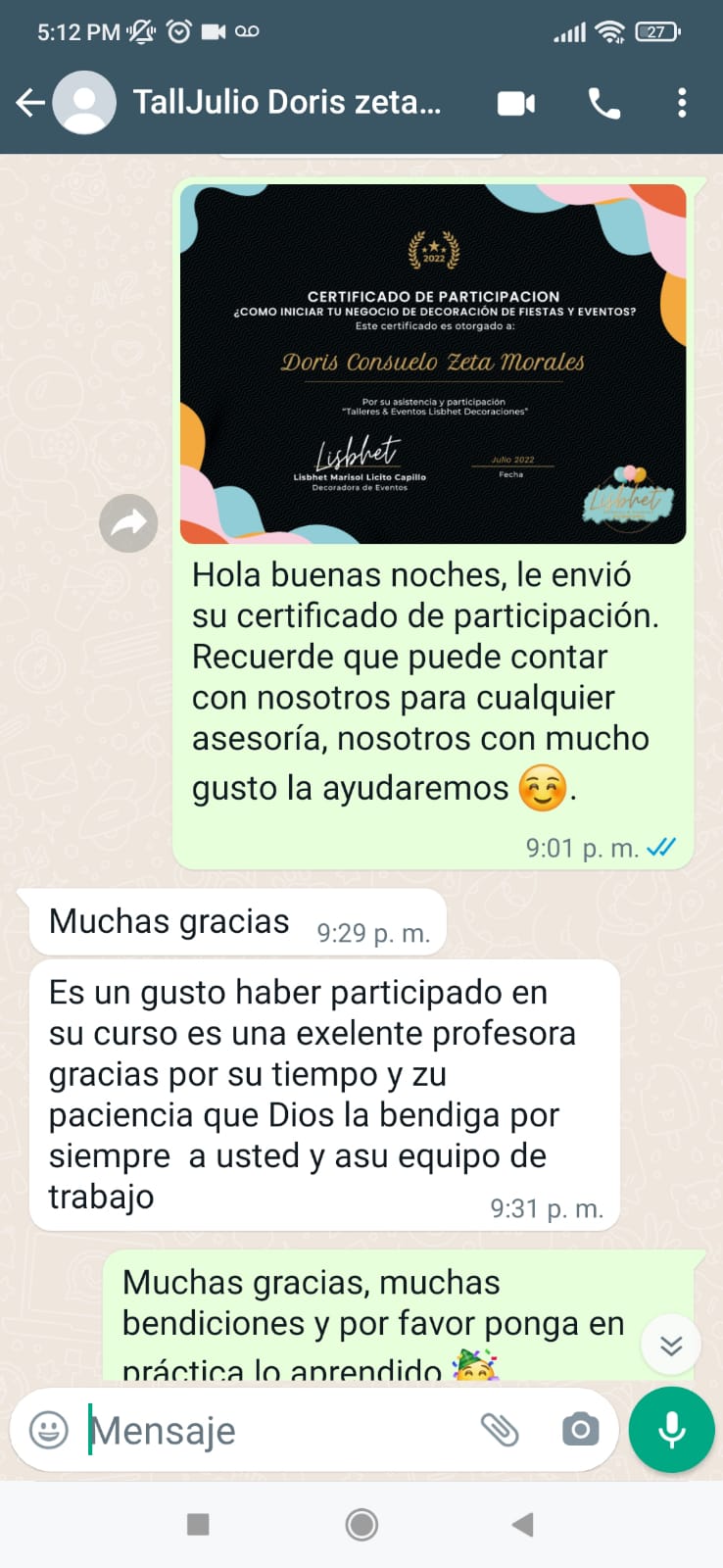The image size is (723, 1568).
Task: Open the camera to take a photo
Action: point(580,1430)
